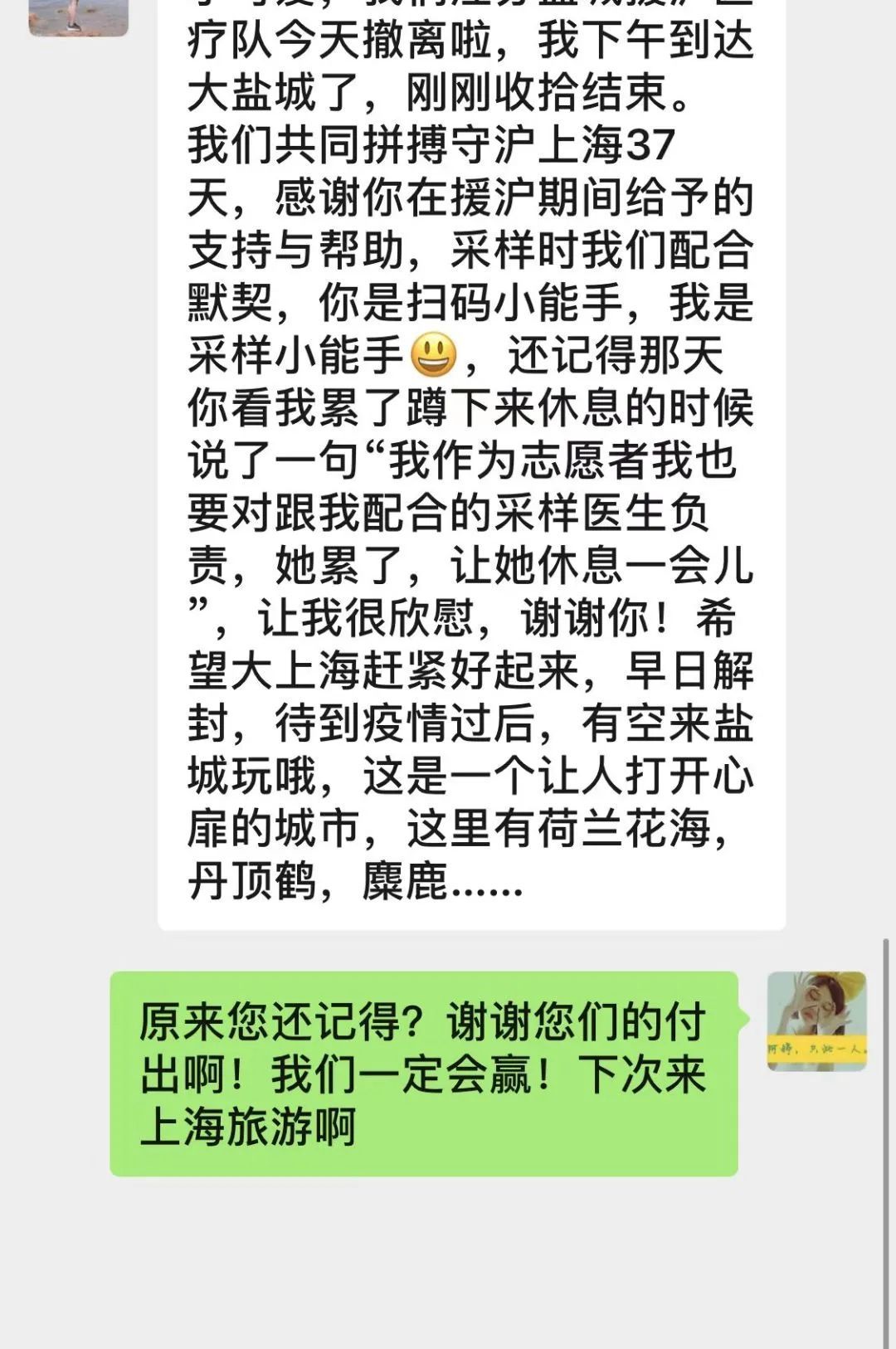896x1349 pixels.
Task: Open the avatar next to the green reply
Action: pos(816,1021)
